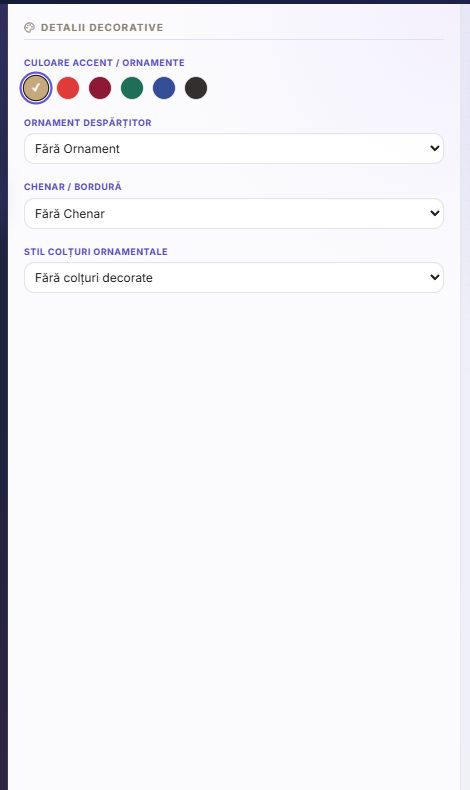The height and width of the screenshot is (790, 470).
Task: Expand the Chenar / Bordură dropdown
Action: point(234,213)
